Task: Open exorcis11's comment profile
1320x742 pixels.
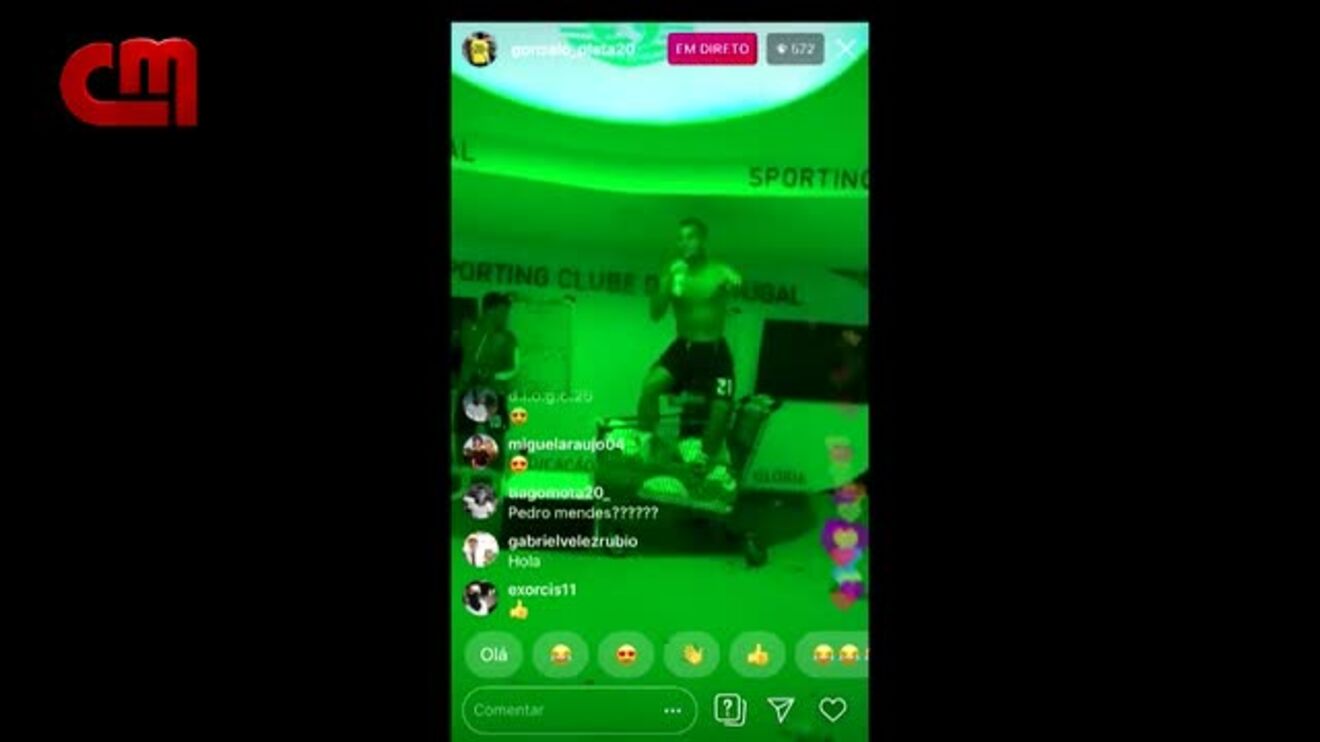Action: pos(481,597)
